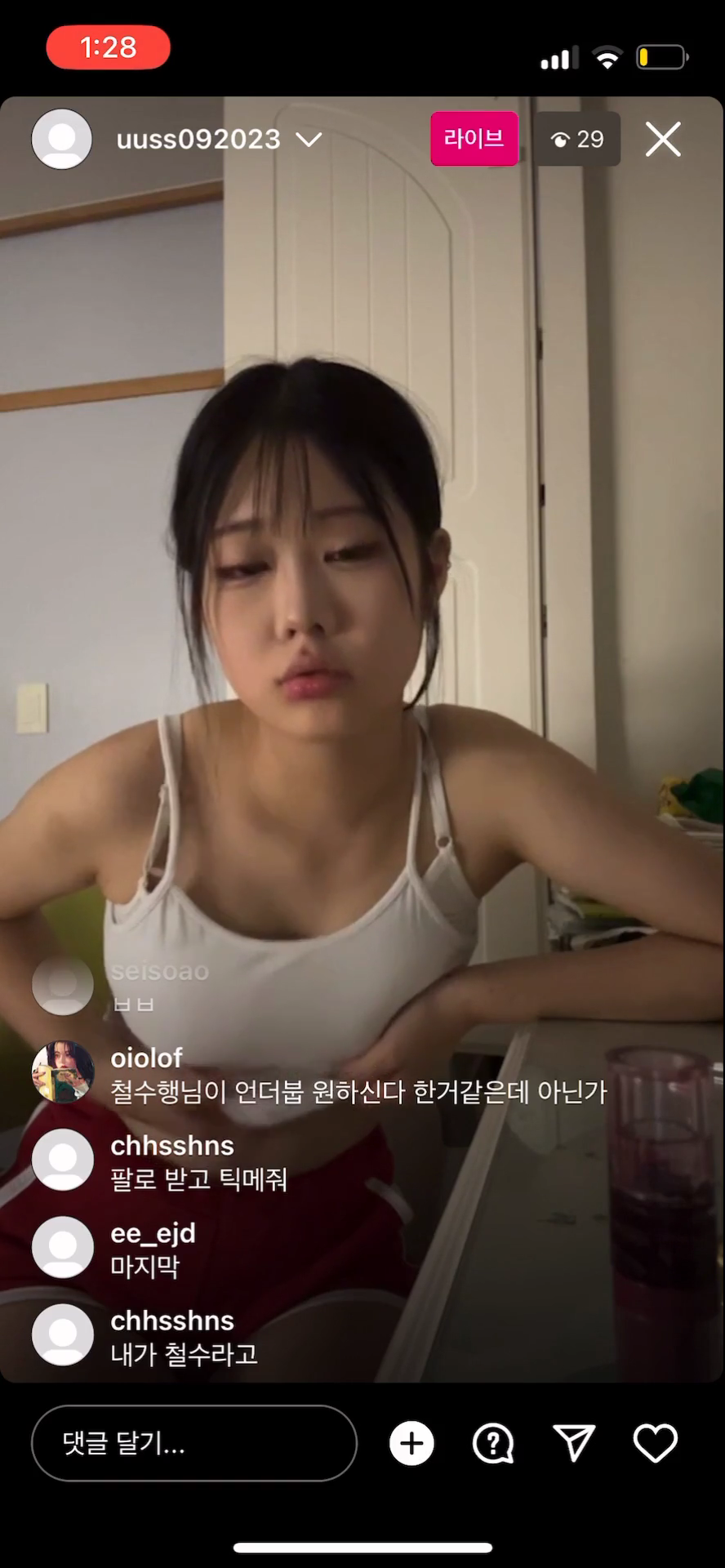Screen dimensions: 725x1568
Task: Expand the uuss092023 dropdown chevron
Action: tap(309, 140)
